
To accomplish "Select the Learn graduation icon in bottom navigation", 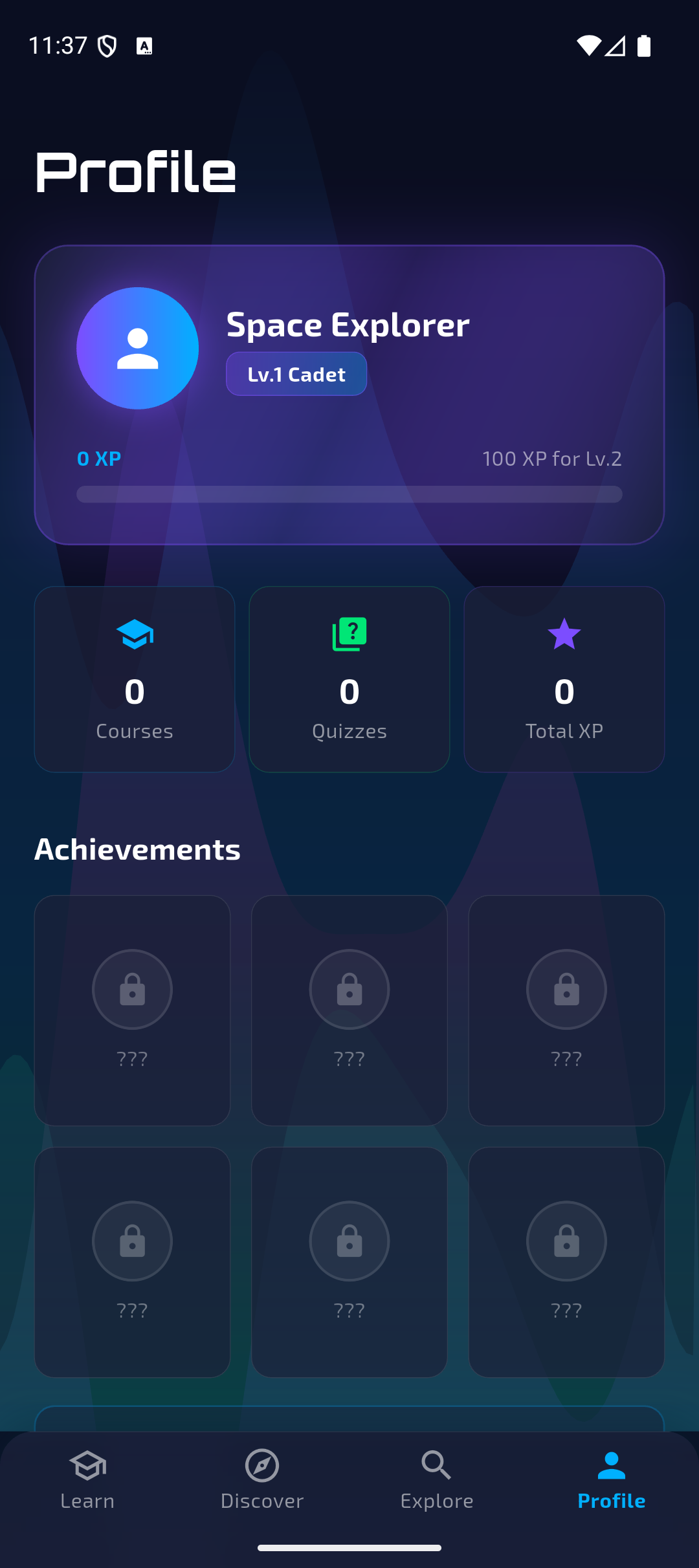I will pyautogui.click(x=87, y=1467).
